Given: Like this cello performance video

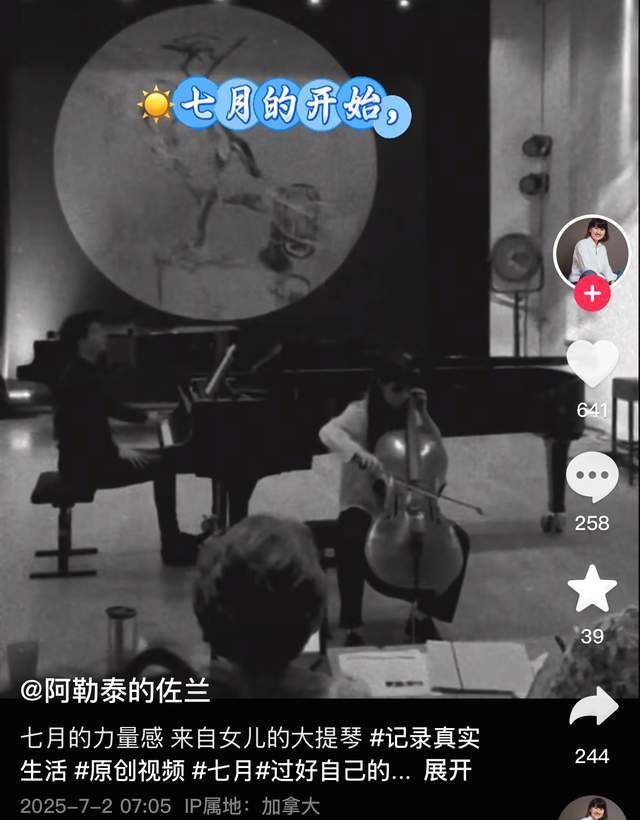Looking at the screenshot, I should [592, 364].
